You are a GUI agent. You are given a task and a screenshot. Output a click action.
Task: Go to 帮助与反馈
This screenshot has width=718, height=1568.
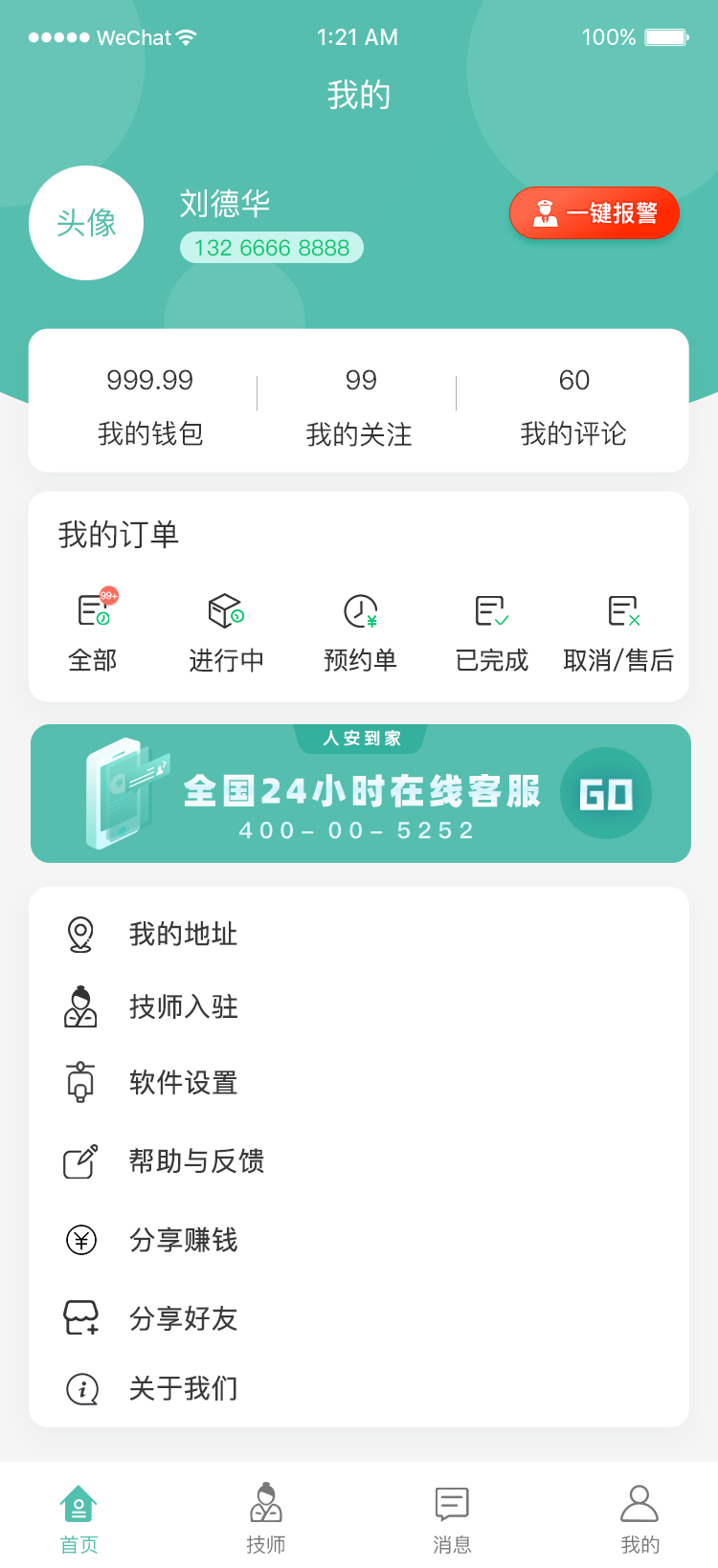tap(196, 1161)
